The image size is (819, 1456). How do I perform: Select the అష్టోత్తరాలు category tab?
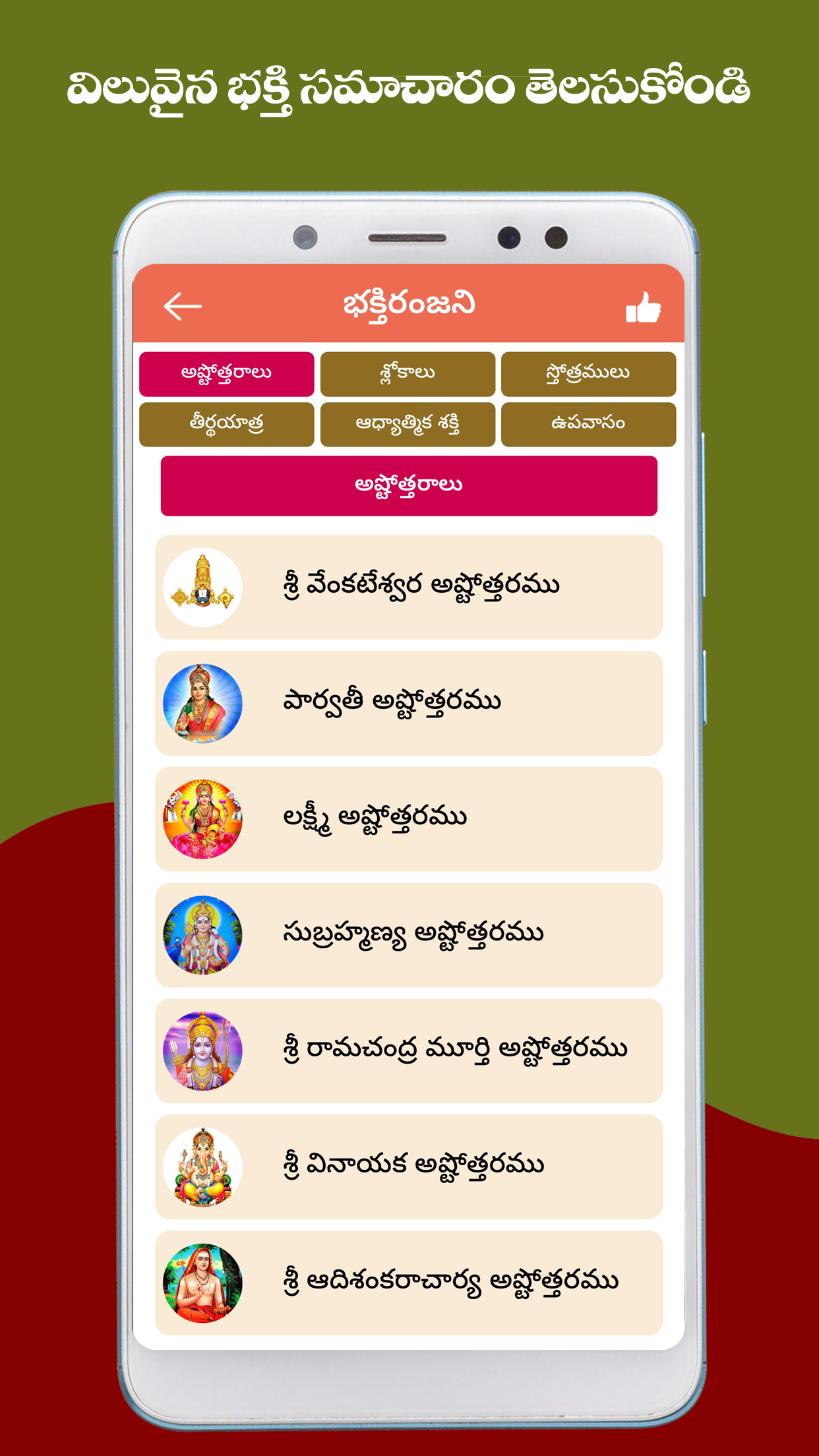click(x=226, y=373)
